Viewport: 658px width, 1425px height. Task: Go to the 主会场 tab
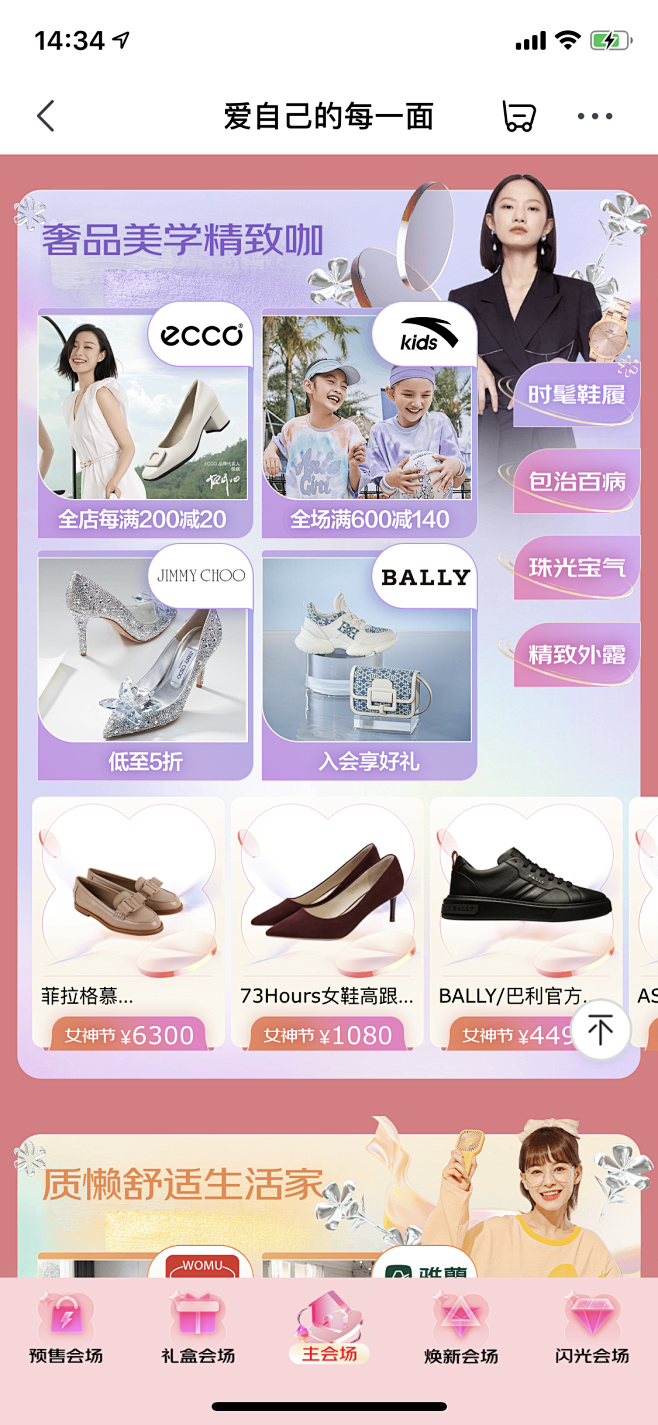click(x=329, y=1330)
